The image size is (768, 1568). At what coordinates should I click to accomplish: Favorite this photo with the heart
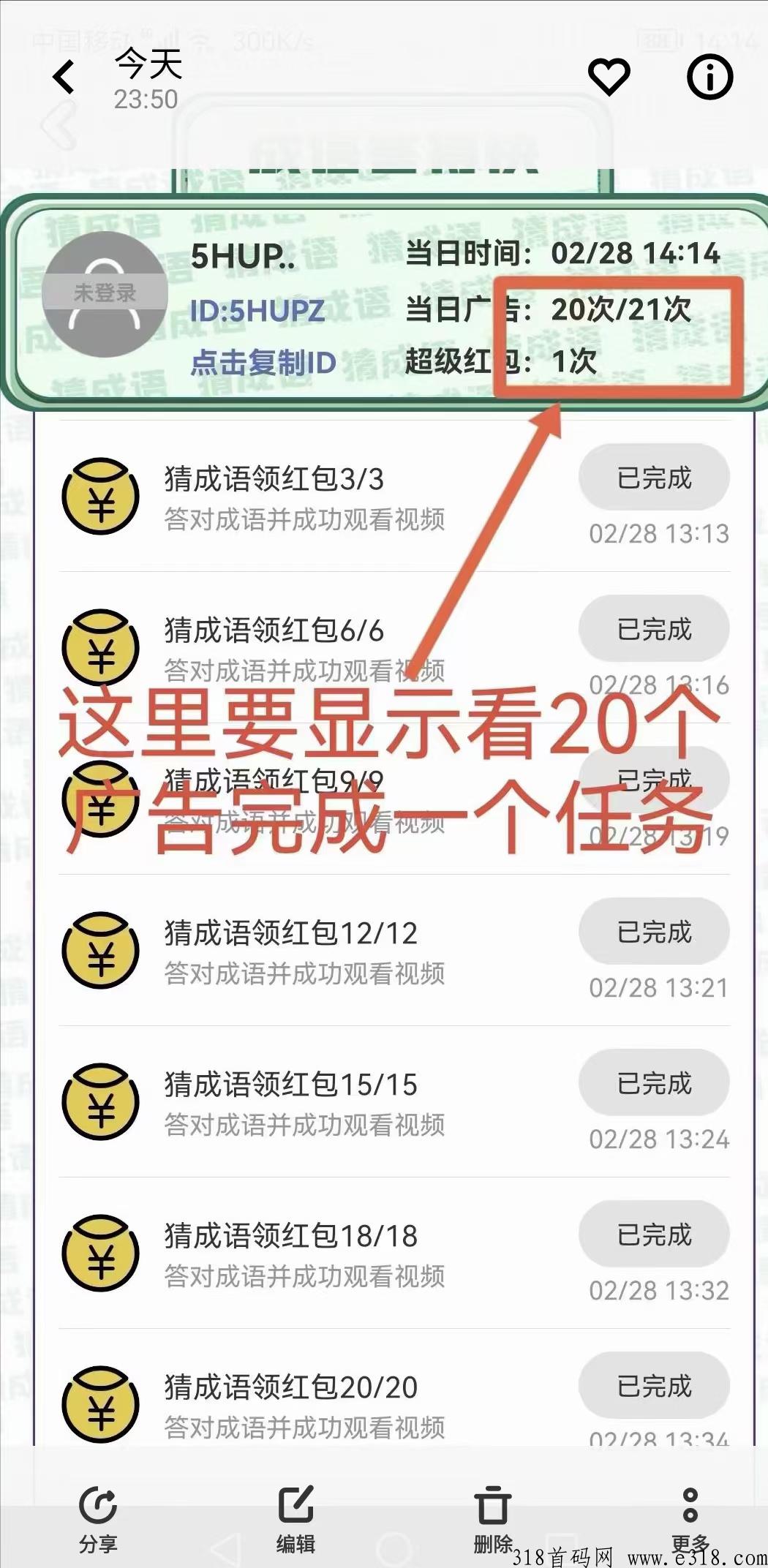point(609,76)
